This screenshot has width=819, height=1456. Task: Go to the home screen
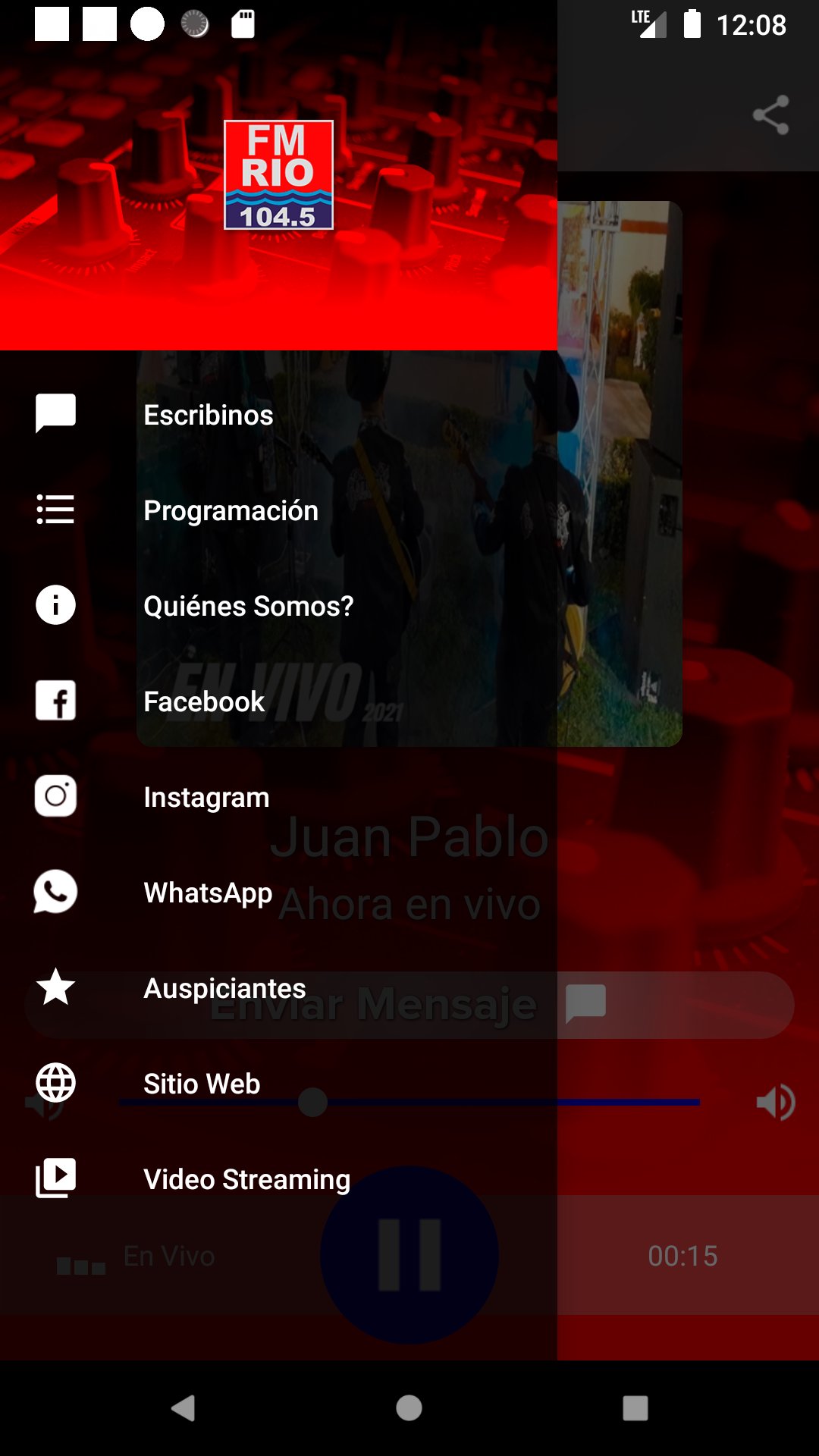[409, 1408]
